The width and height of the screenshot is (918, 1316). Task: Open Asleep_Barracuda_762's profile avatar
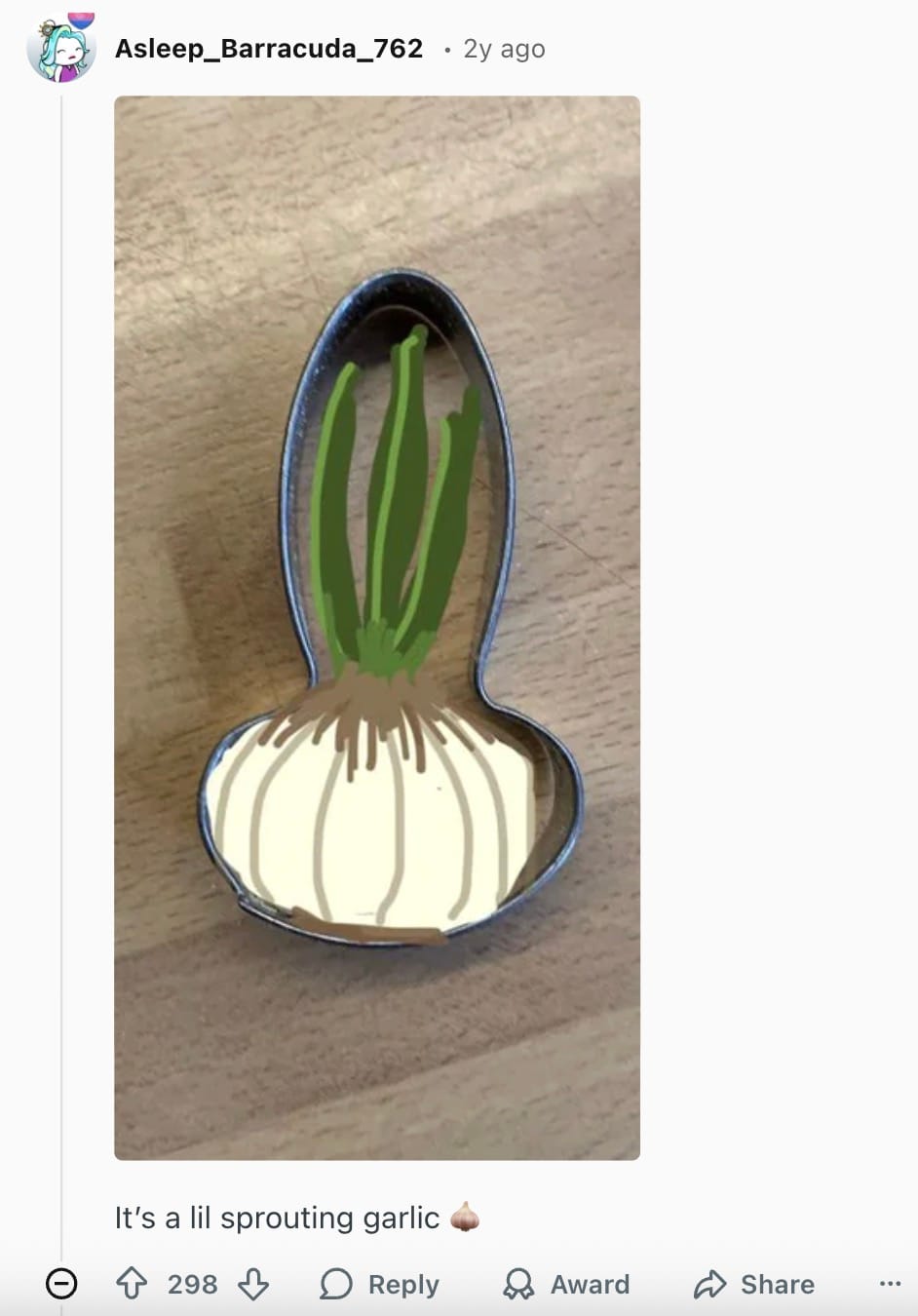(x=61, y=49)
